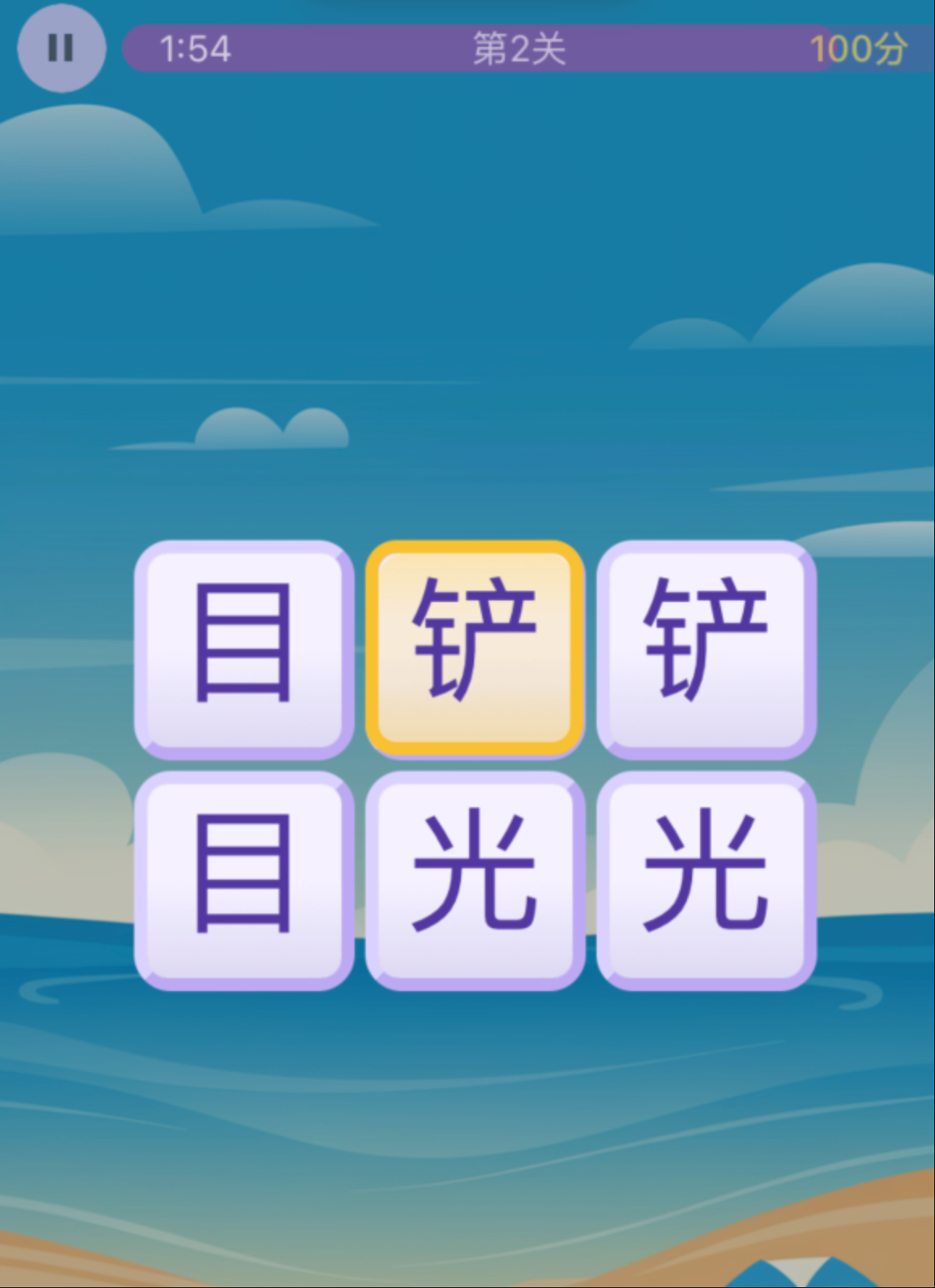The height and width of the screenshot is (1288, 935).
Task: Select the 目 tile in the bottom row
Action: coord(244,880)
